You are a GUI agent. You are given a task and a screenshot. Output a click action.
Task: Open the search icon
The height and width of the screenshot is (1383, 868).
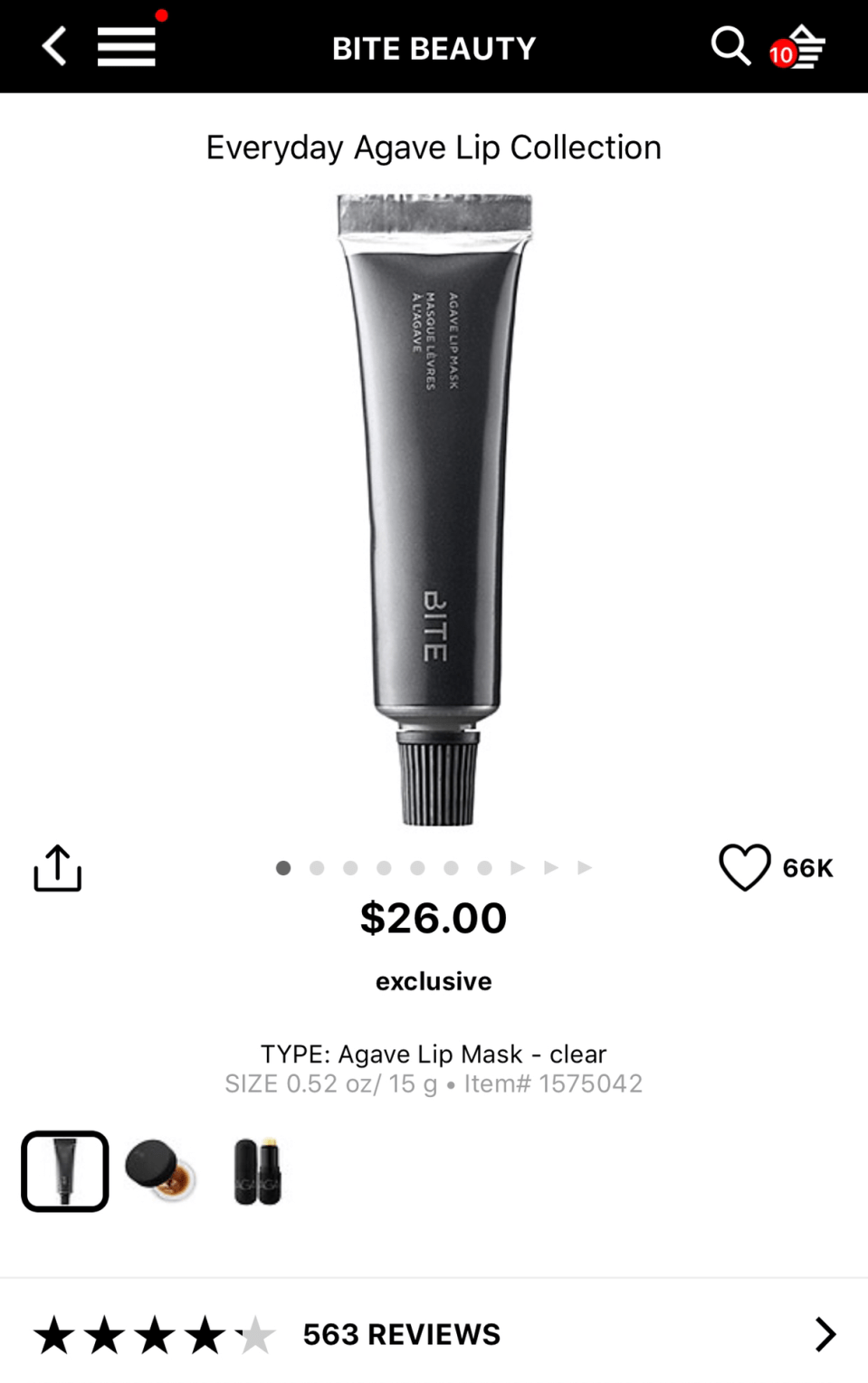730,46
